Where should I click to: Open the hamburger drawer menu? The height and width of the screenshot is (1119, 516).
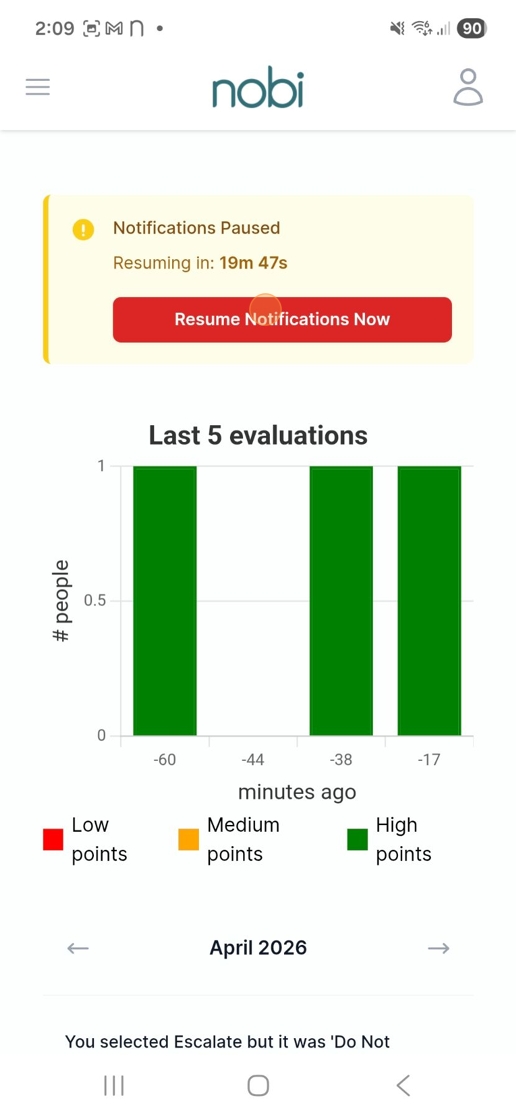(x=38, y=87)
